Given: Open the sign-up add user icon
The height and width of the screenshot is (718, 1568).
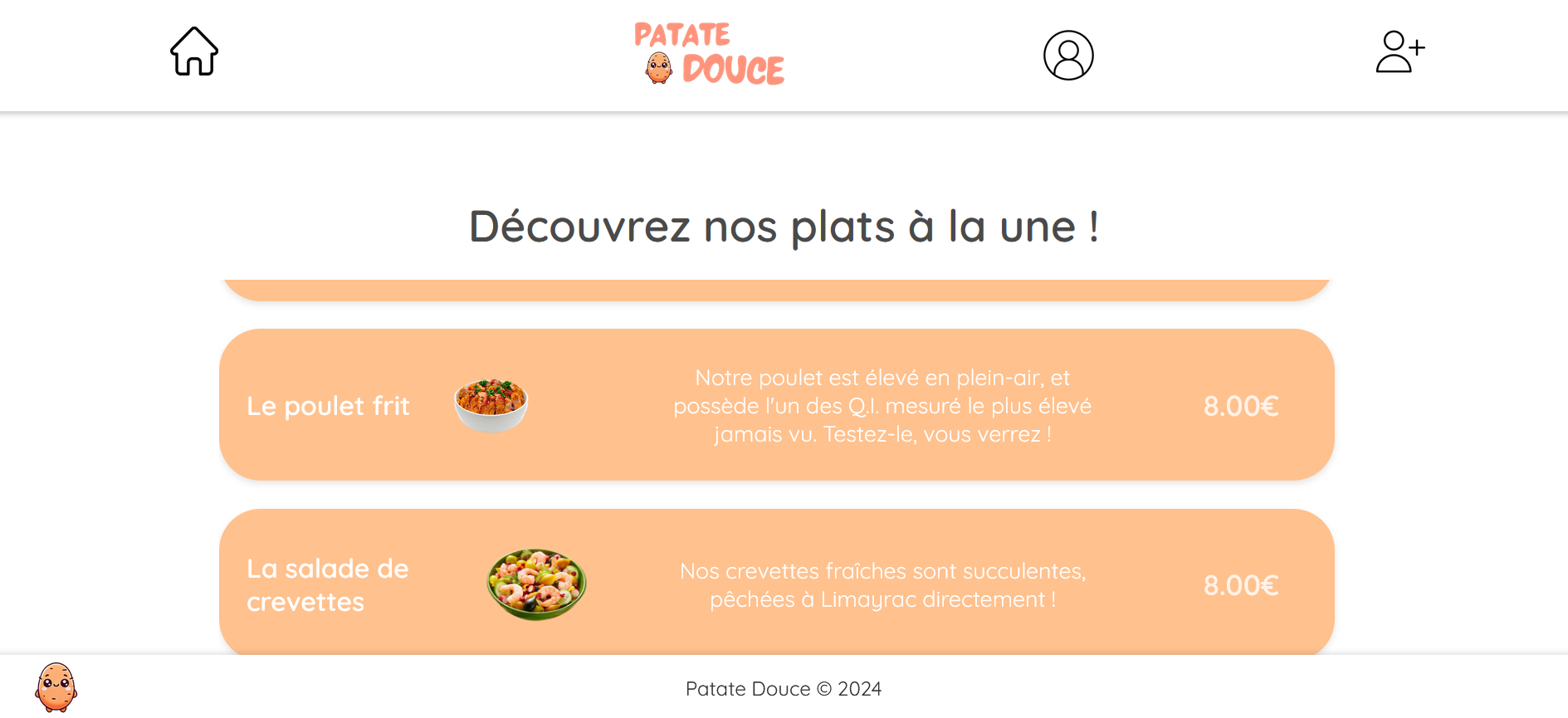Looking at the screenshot, I should point(1399,52).
